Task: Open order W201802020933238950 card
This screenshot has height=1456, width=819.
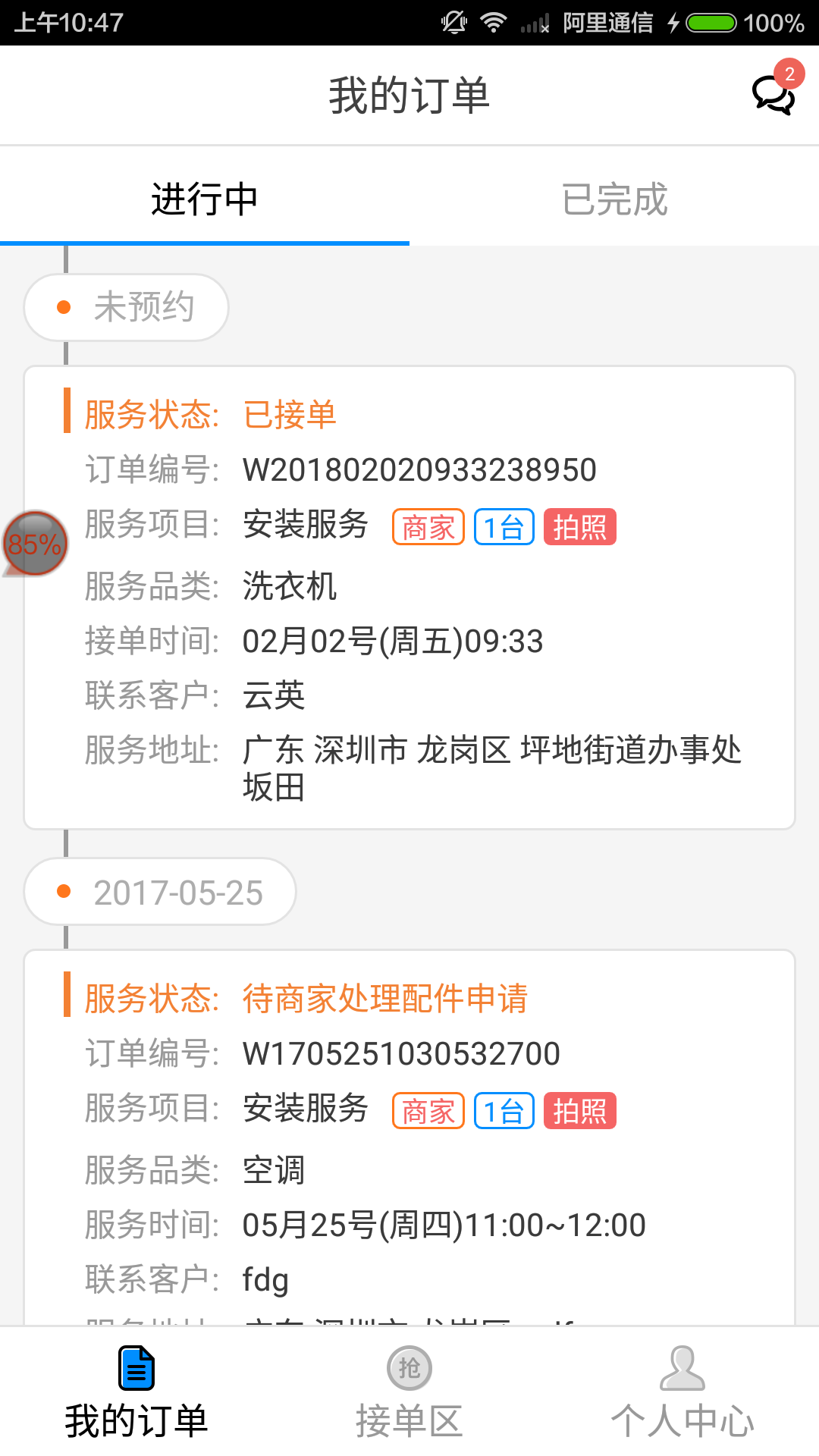Action: pos(409,598)
